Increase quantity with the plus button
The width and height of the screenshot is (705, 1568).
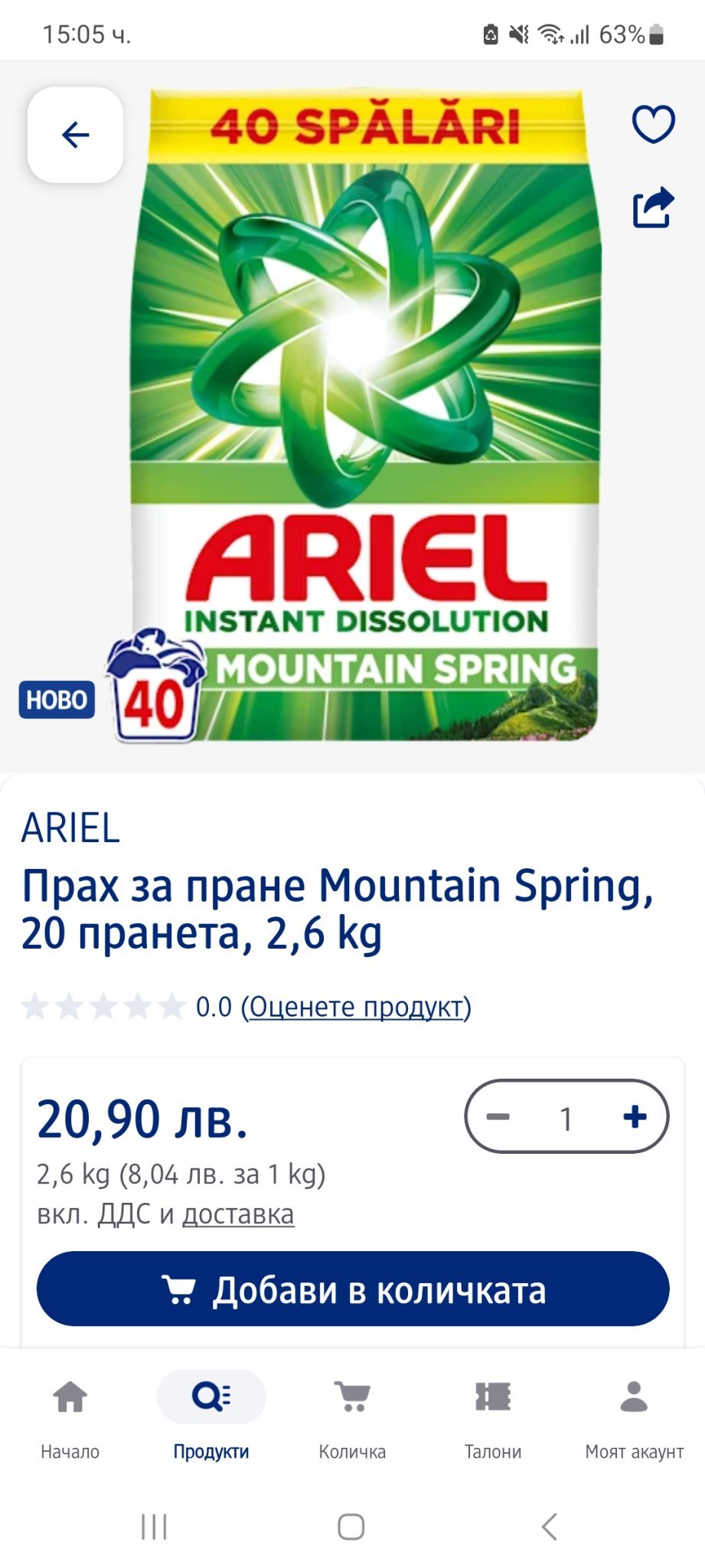[x=635, y=1117]
